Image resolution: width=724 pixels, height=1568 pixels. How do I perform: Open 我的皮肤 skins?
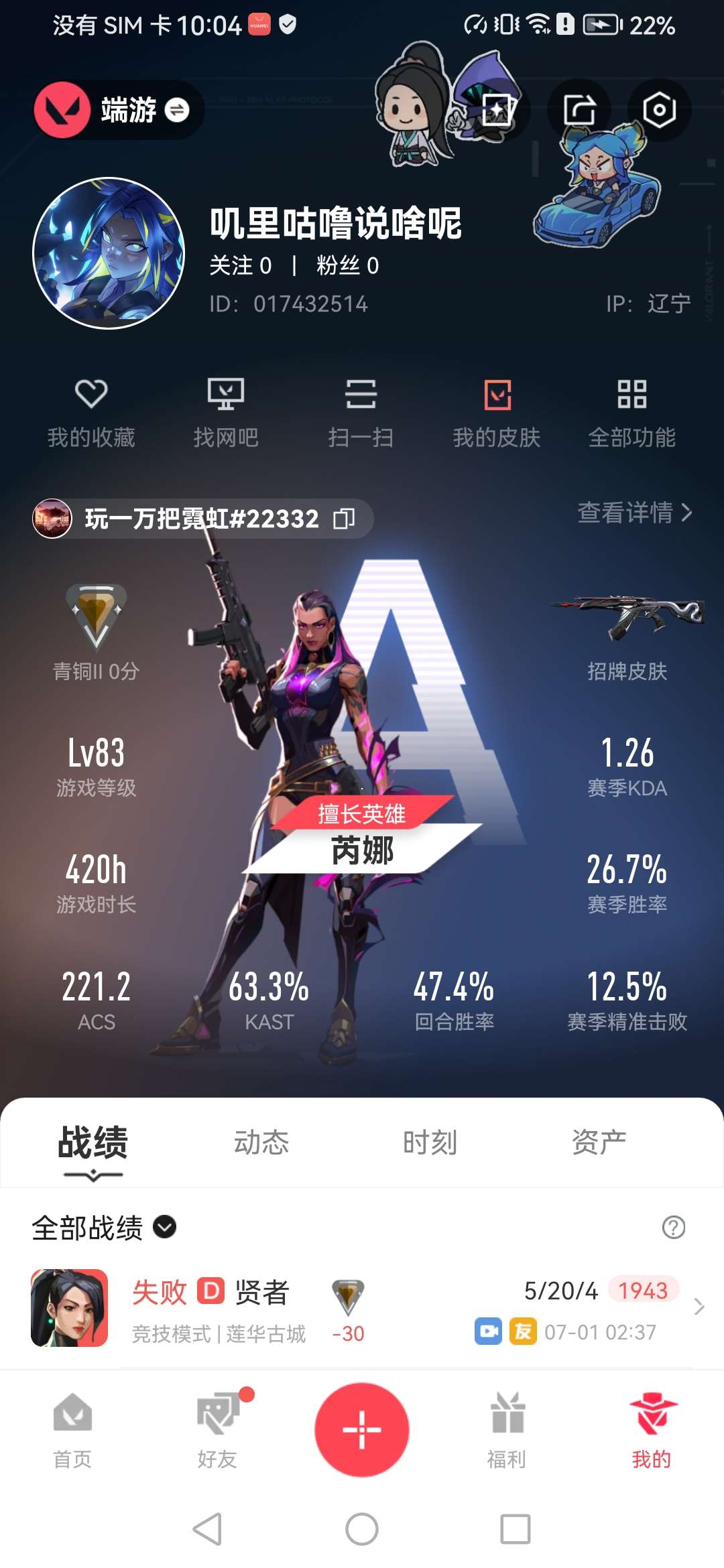click(x=497, y=411)
